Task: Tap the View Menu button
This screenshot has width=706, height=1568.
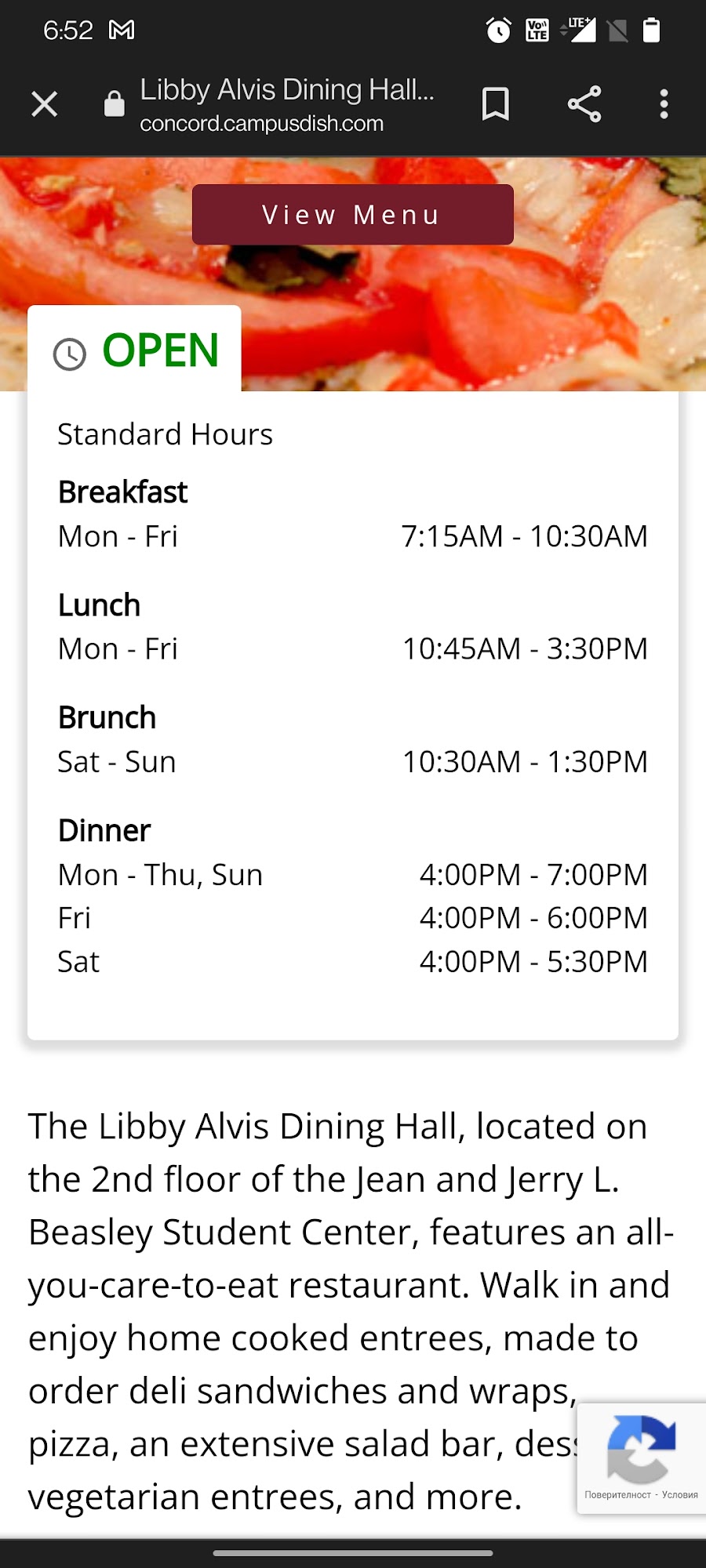Action: (352, 215)
